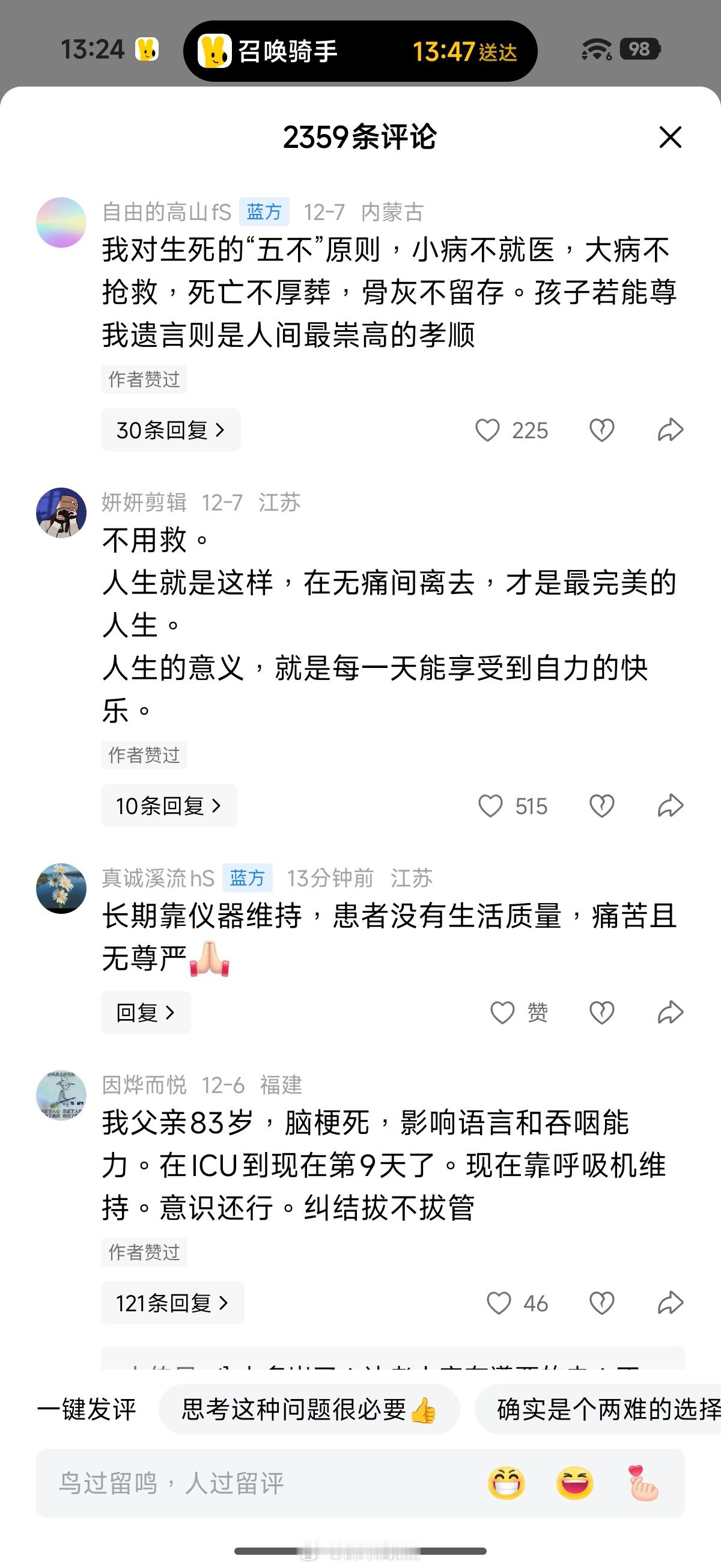Toggle like on 妍妍剪辑's comment with 515 likes
Screen dimensions: 721x1568
490,804
